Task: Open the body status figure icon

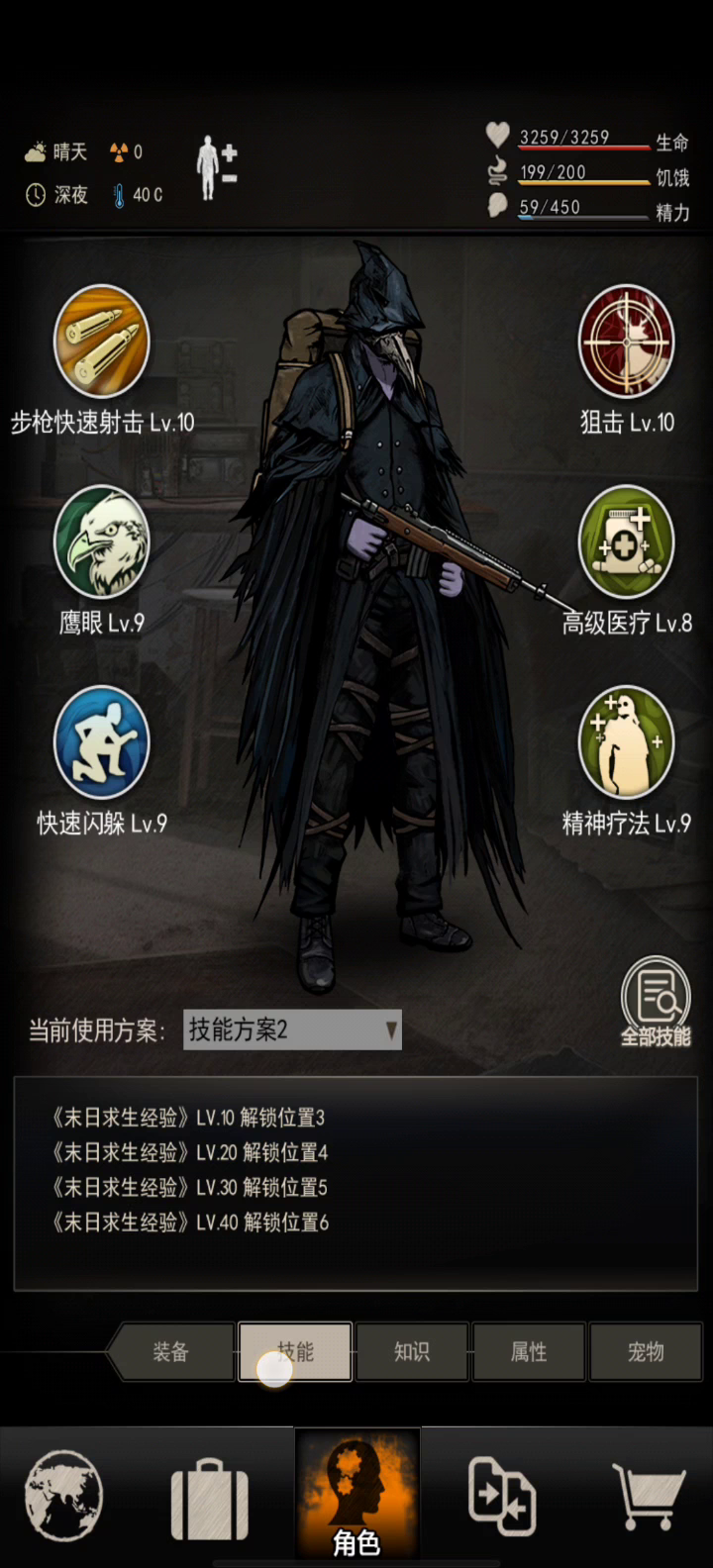Action: 216,168
